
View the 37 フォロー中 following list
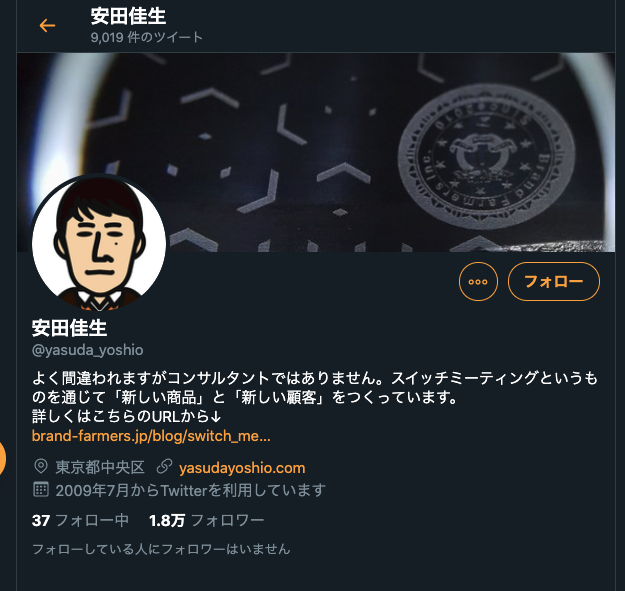80,520
